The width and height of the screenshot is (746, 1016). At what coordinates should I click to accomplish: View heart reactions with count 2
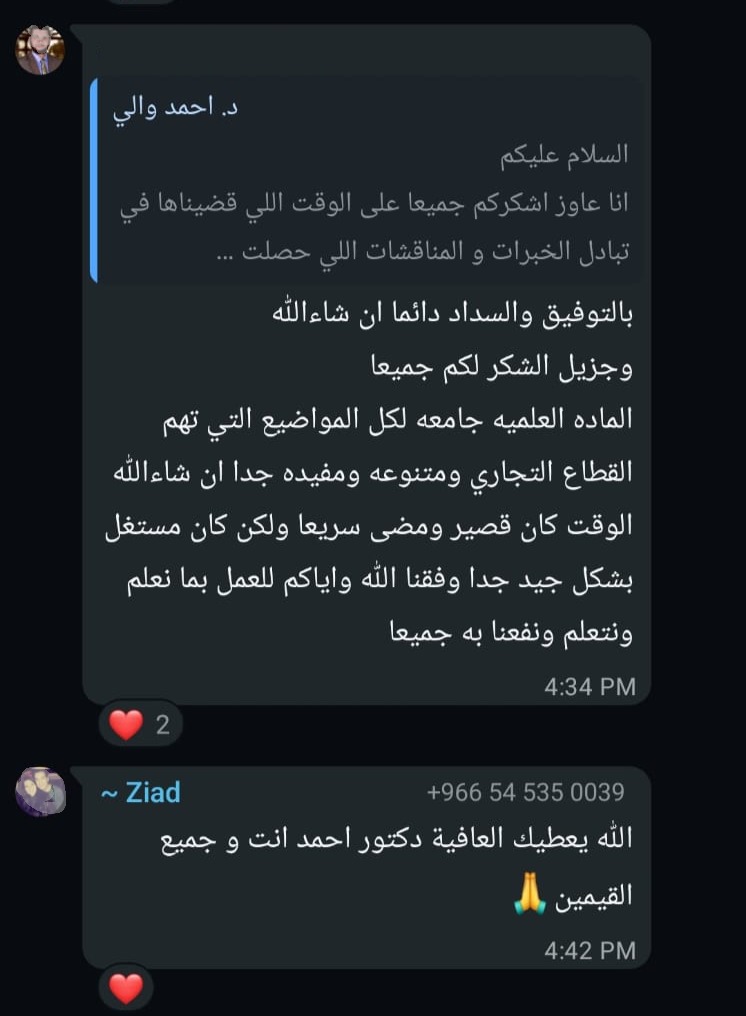pyautogui.click(x=140, y=724)
